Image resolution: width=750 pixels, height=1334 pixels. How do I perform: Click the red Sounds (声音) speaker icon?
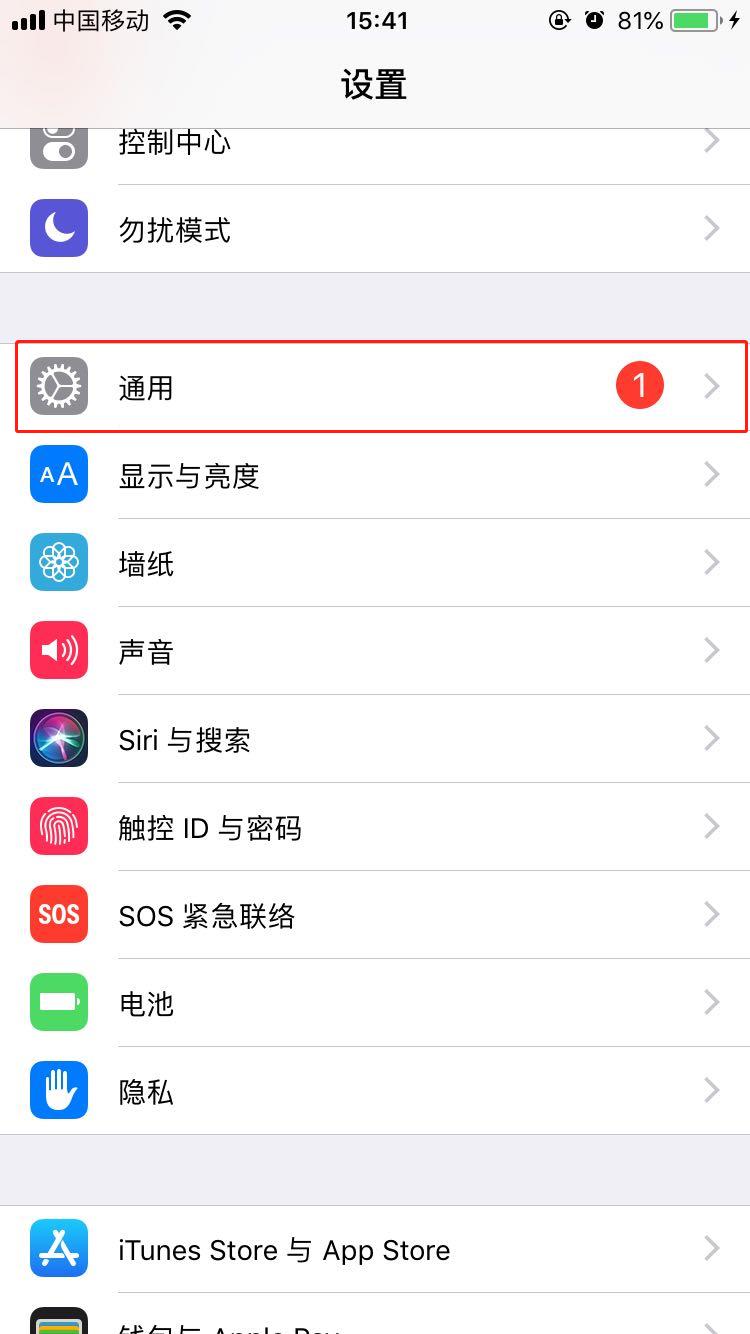[58, 651]
